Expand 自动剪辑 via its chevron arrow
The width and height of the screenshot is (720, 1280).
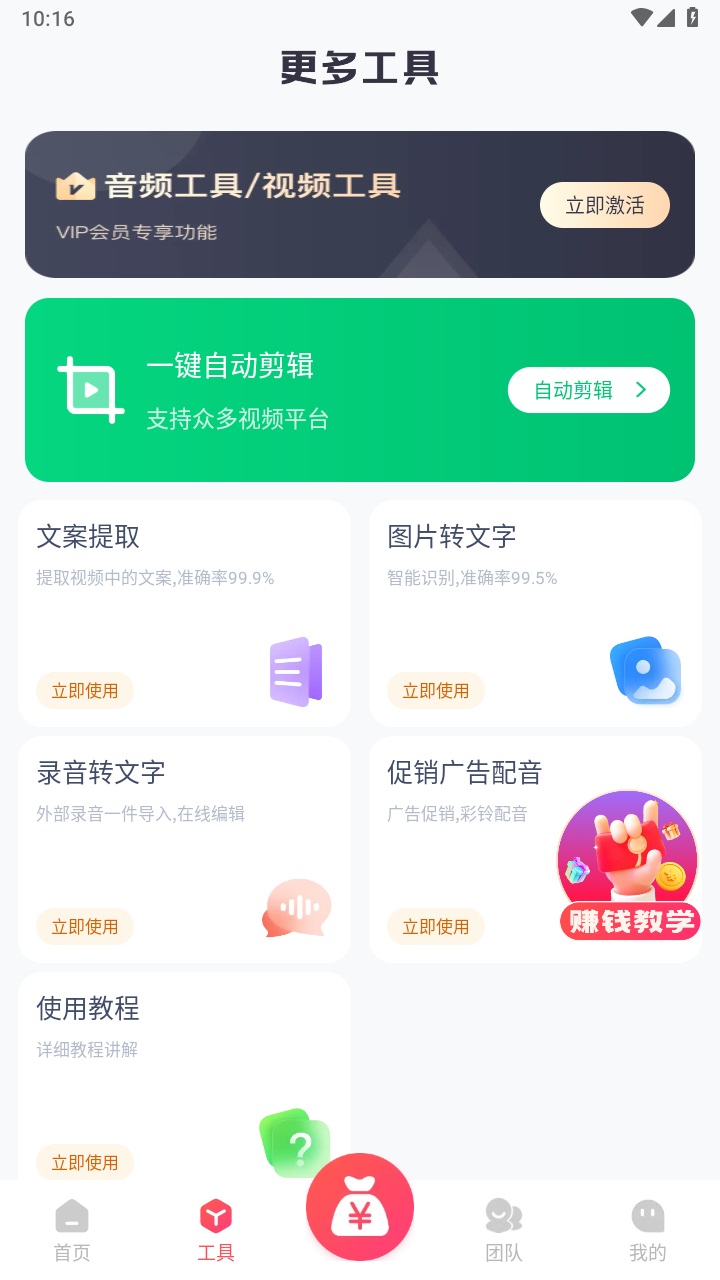click(x=641, y=390)
